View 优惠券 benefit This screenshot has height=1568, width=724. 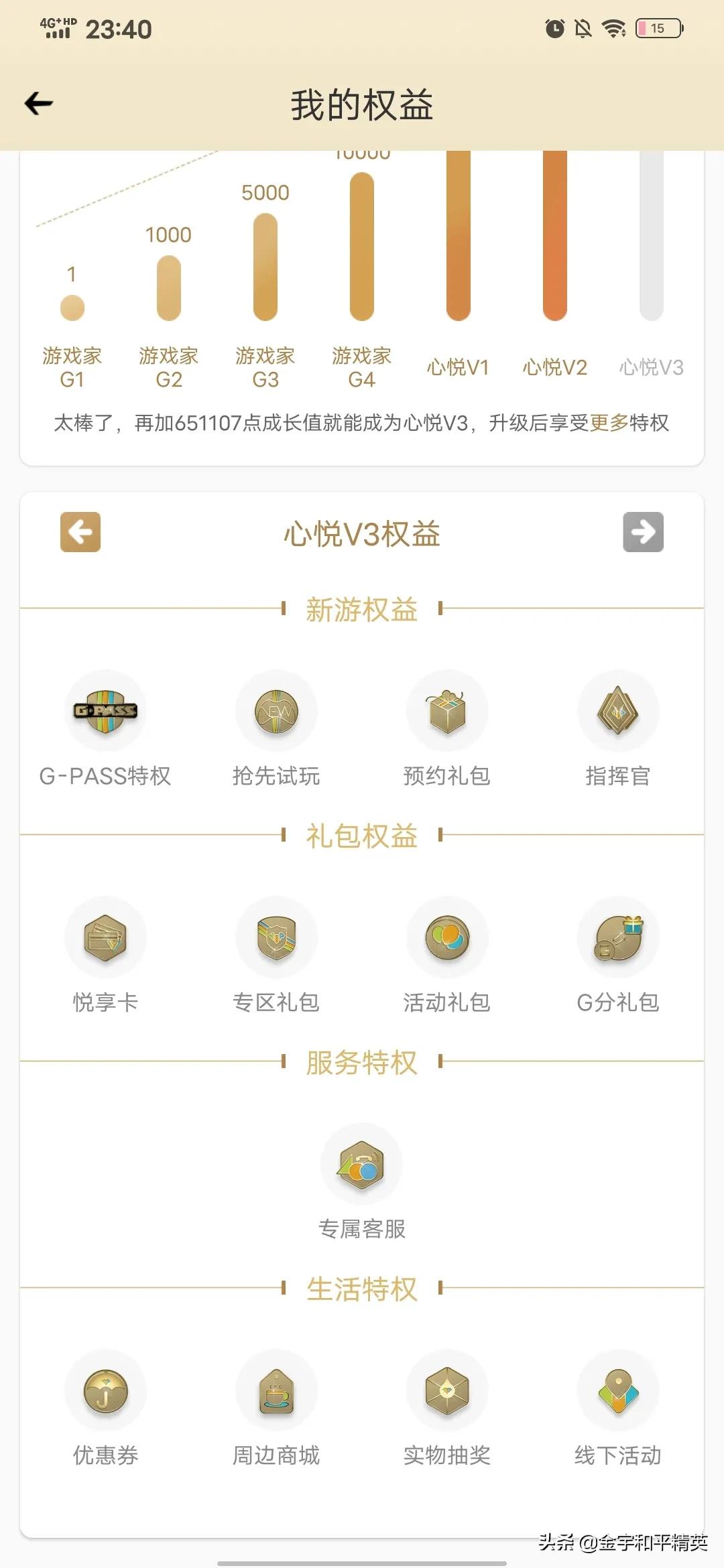click(105, 1391)
